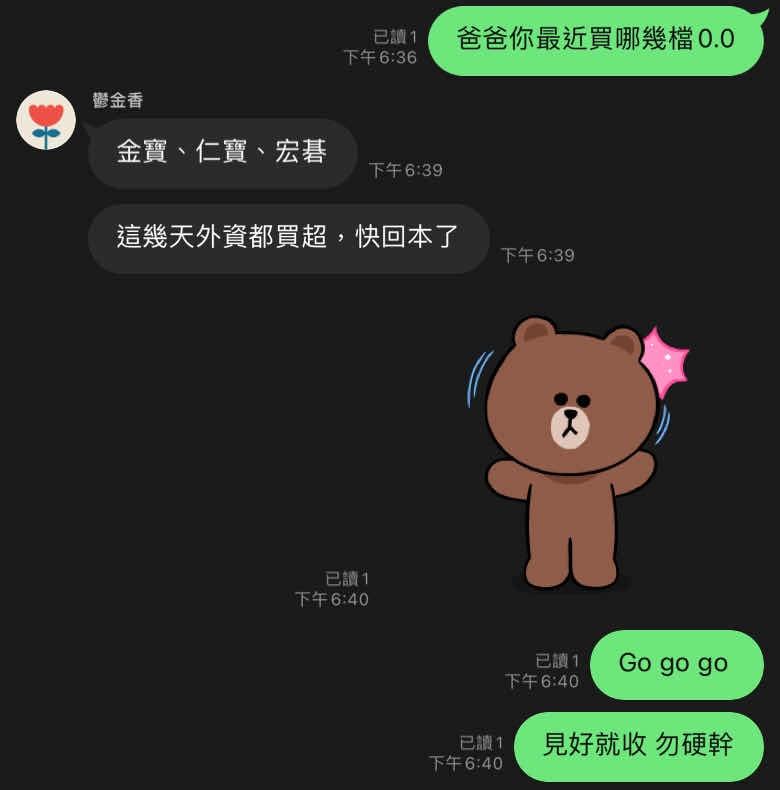Open 鬱金香's profile picture

(x=46, y=120)
